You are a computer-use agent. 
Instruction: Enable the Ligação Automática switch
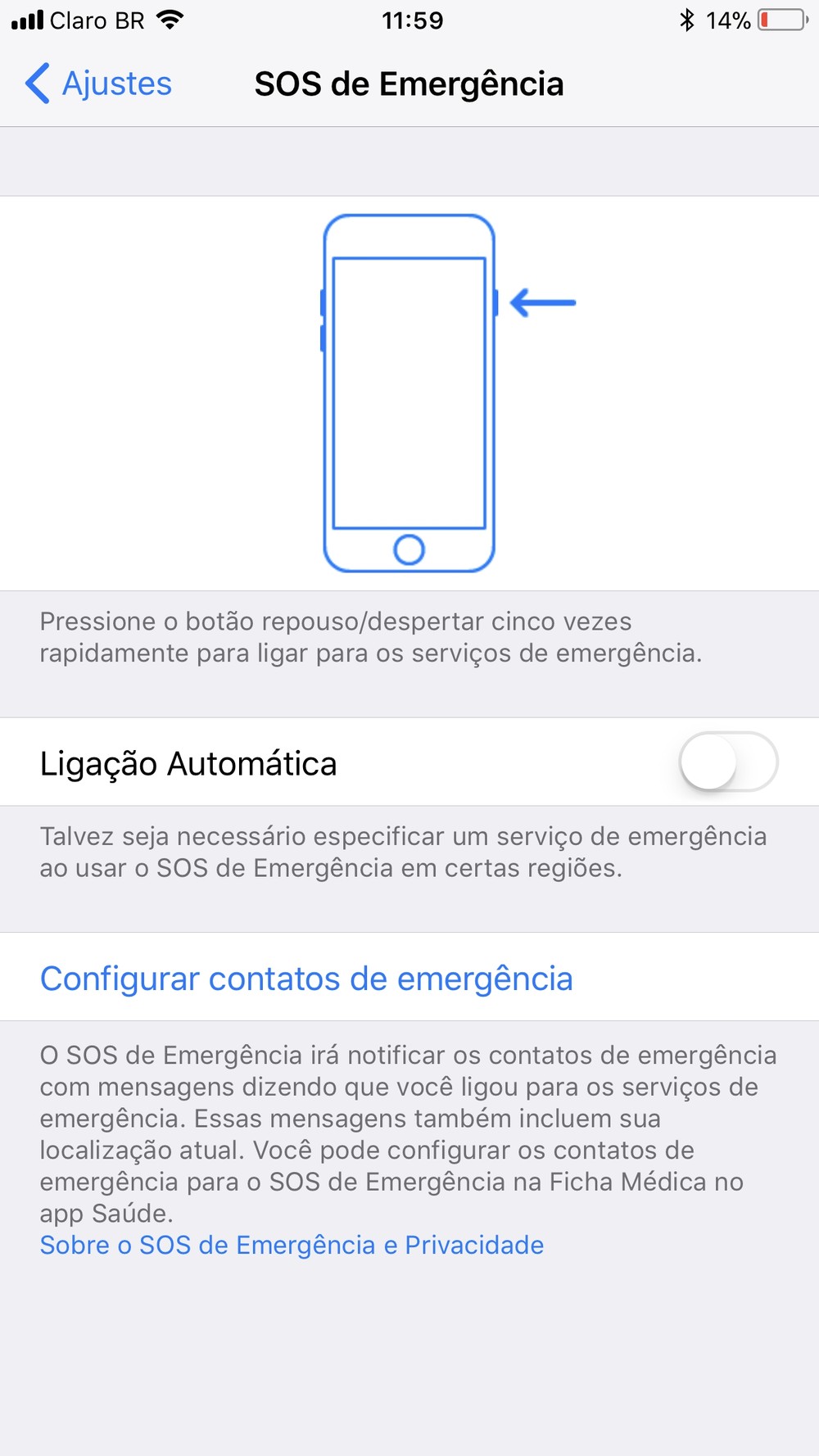[727, 762]
